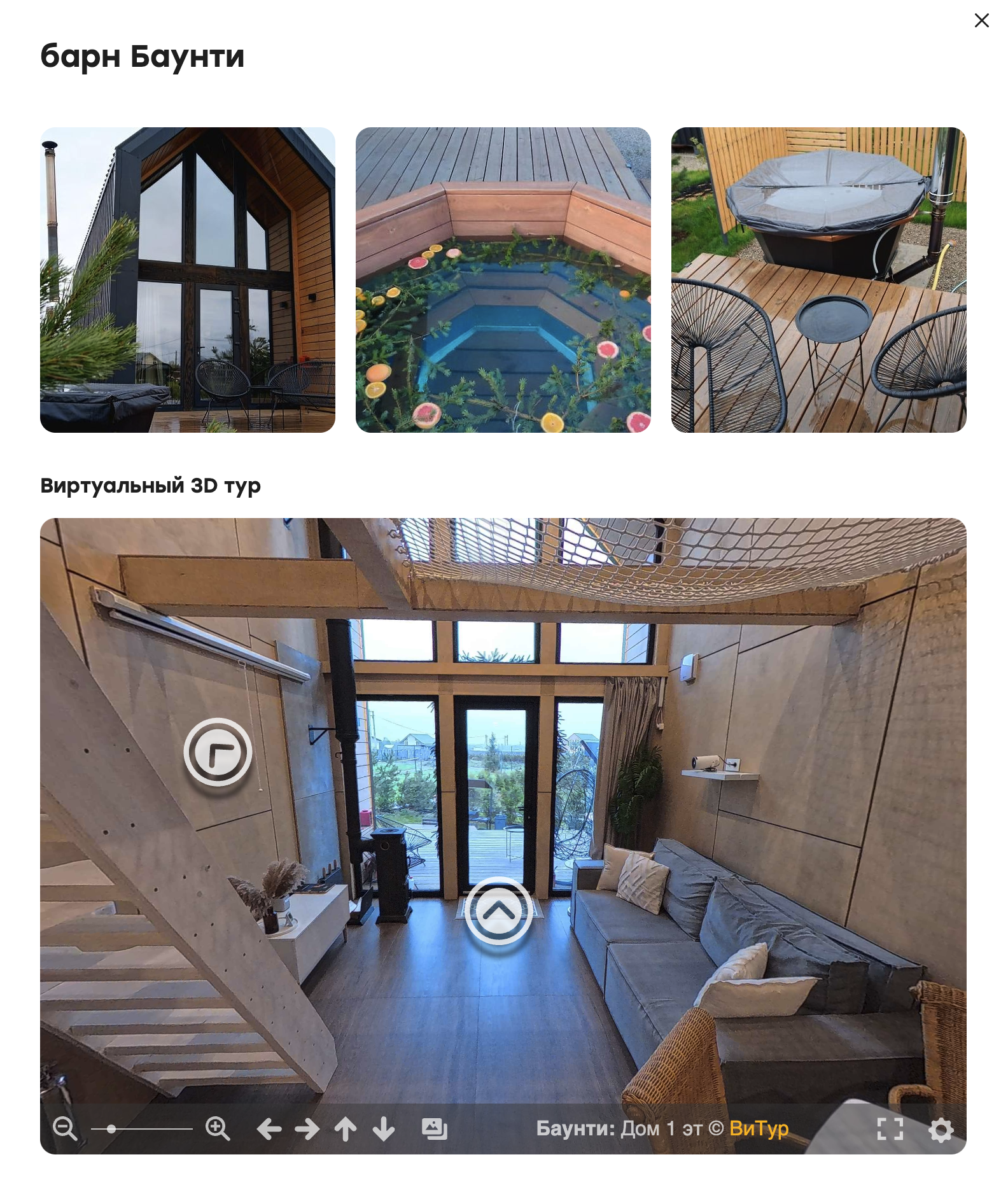Open the tour settings gear
This screenshot has width=1008, height=1185.
tap(941, 1130)
